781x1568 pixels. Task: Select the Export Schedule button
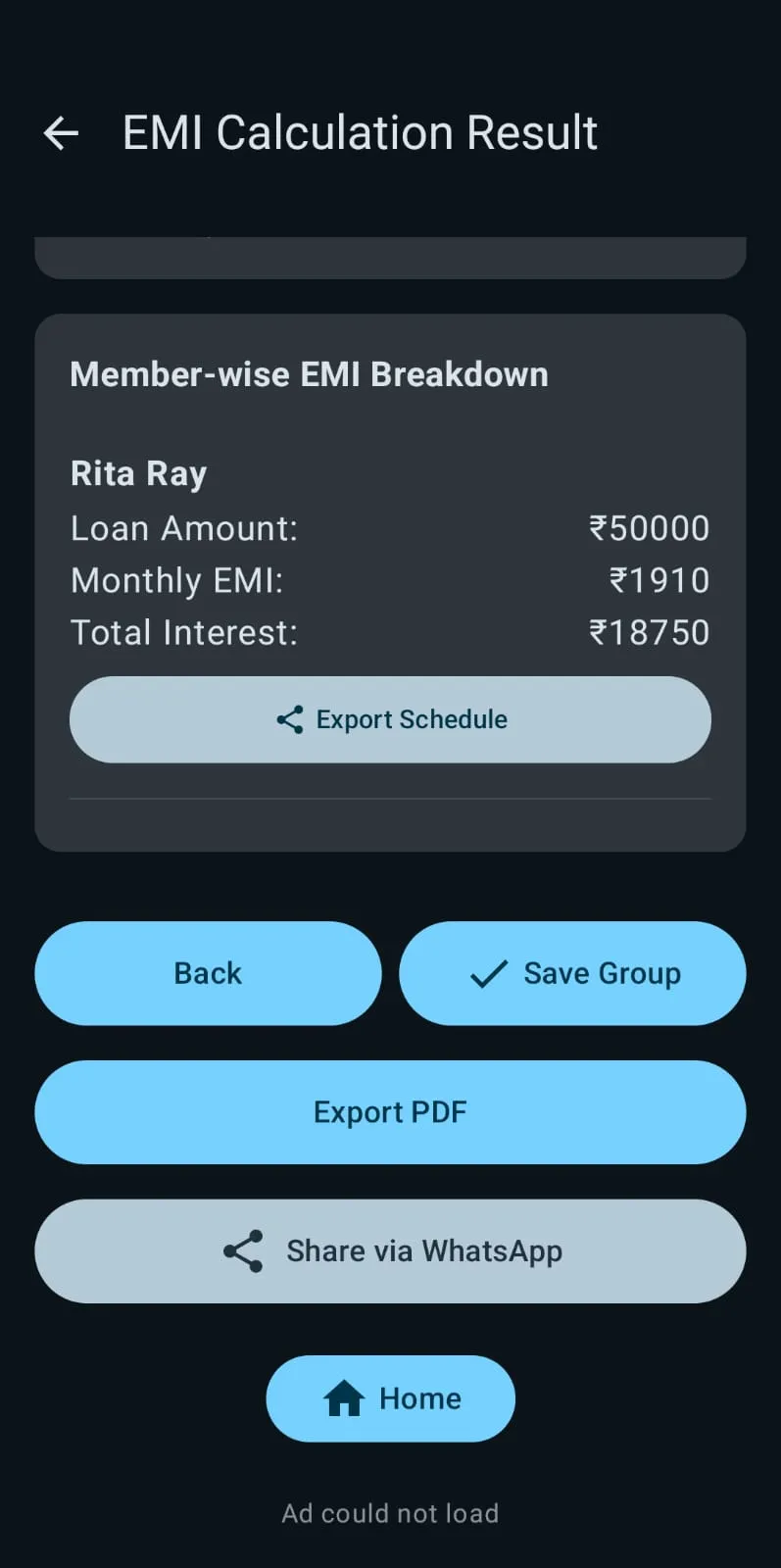390,719
